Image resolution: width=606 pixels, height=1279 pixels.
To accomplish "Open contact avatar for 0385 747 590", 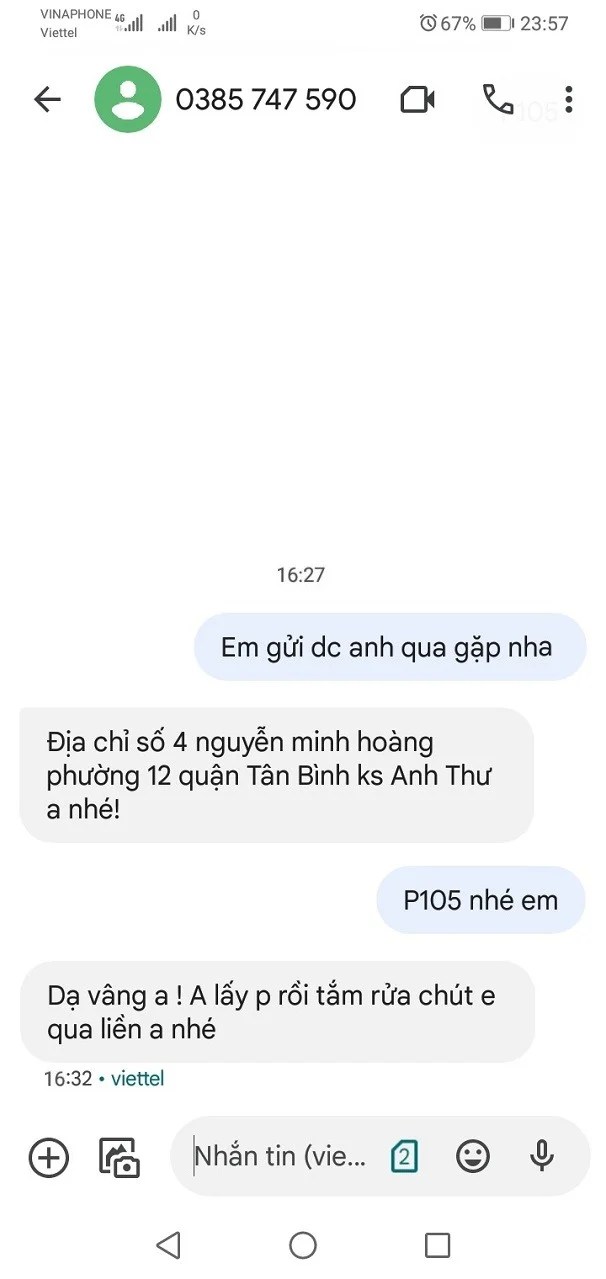I will click(127, 99).
